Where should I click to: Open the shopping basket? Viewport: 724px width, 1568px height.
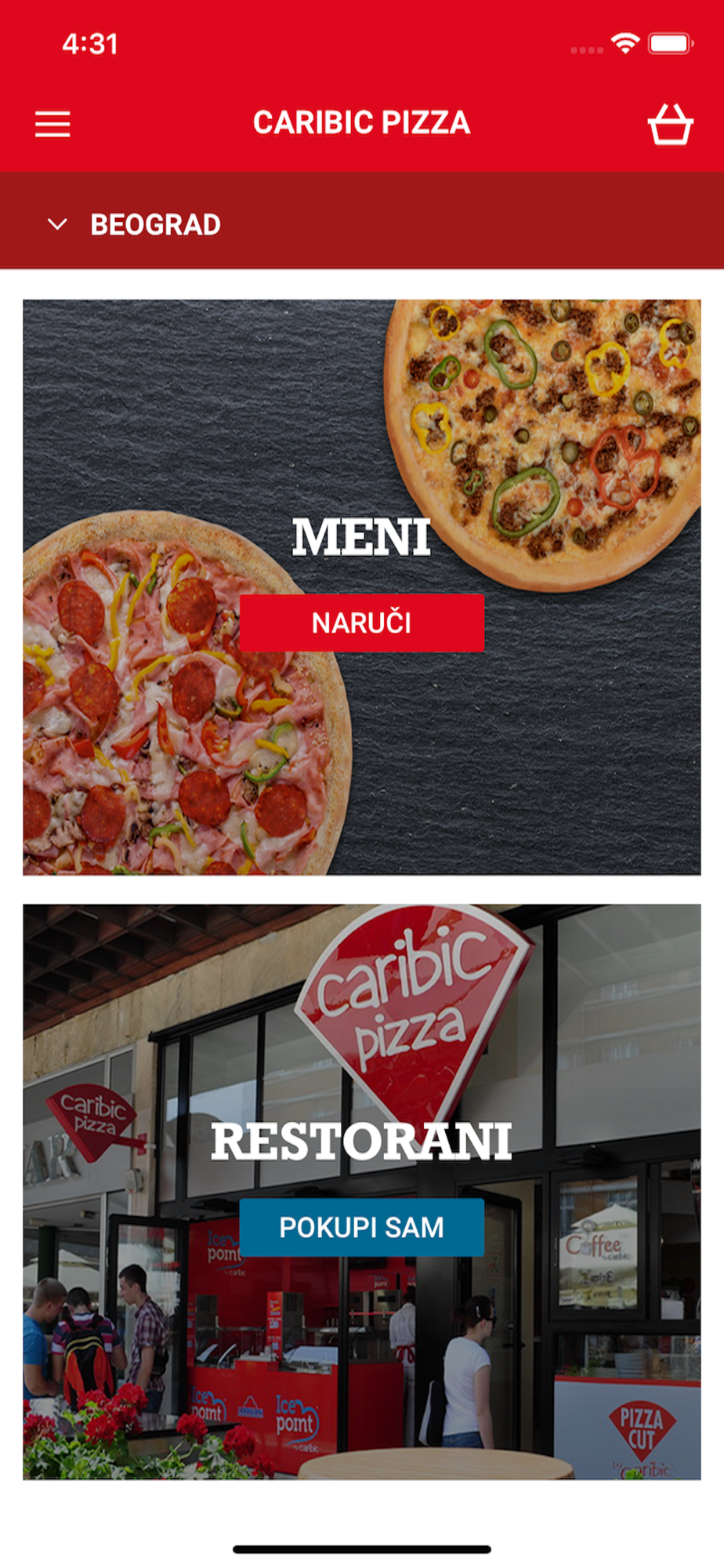click(x=670, y=124)
